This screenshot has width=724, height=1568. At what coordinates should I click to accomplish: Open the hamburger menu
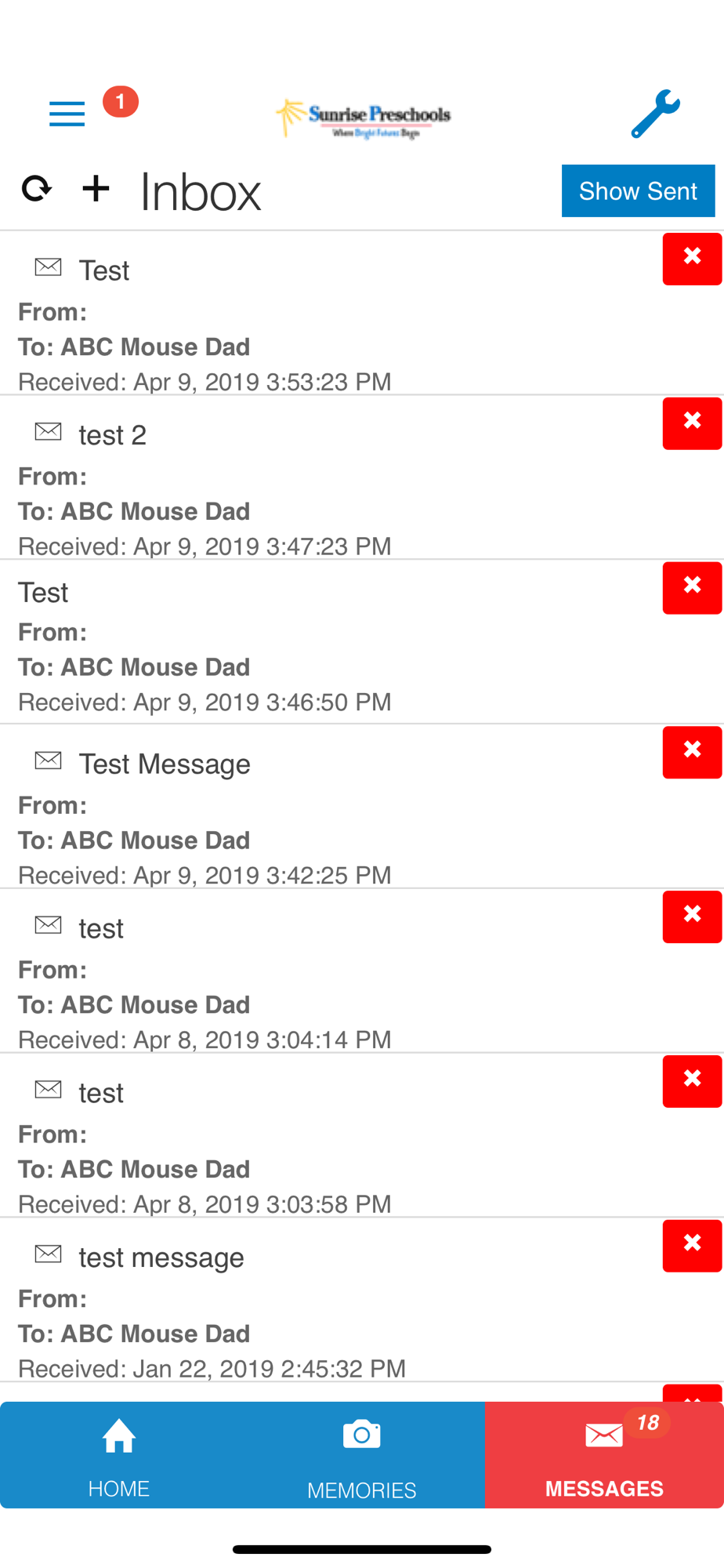(x=67, y=114)
